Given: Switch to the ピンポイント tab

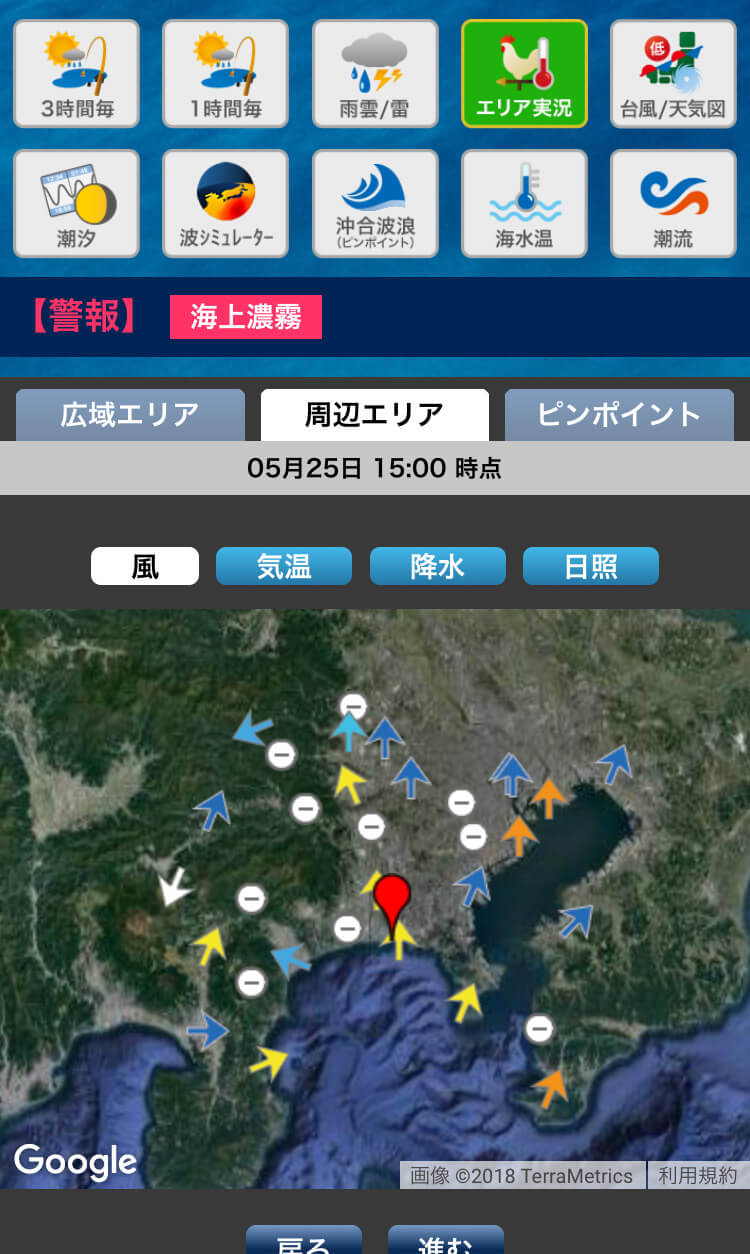Looking at the screenshot, I should click(x=619, y=415).
